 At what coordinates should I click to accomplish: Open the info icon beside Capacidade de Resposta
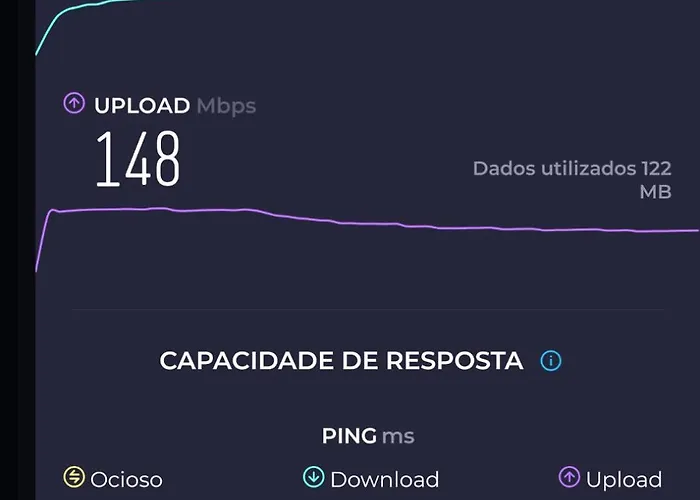550,361
